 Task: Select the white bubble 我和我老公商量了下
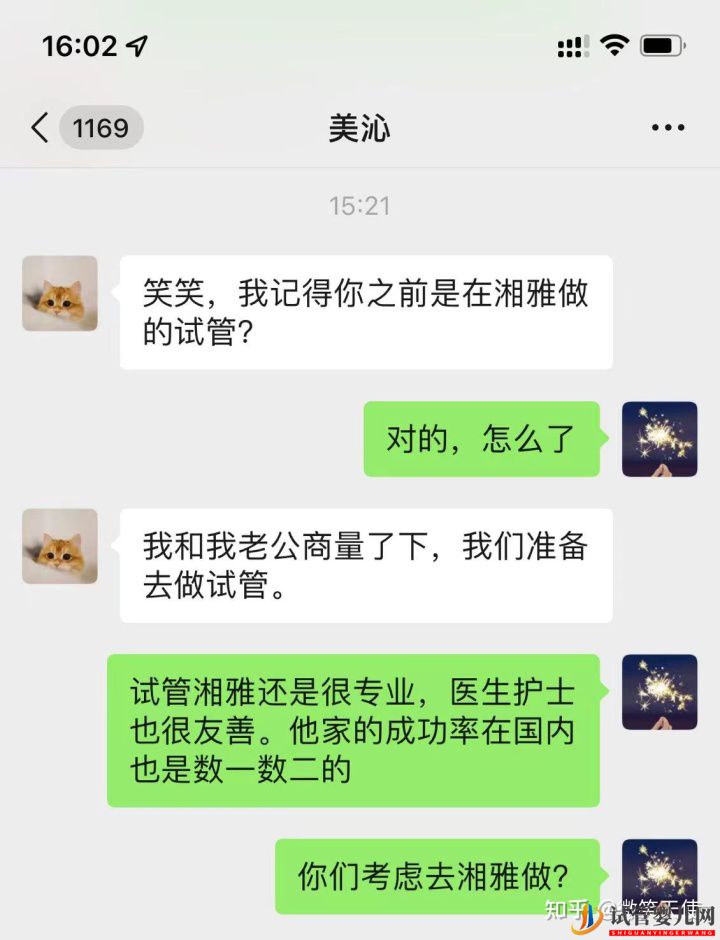point(364,564)
